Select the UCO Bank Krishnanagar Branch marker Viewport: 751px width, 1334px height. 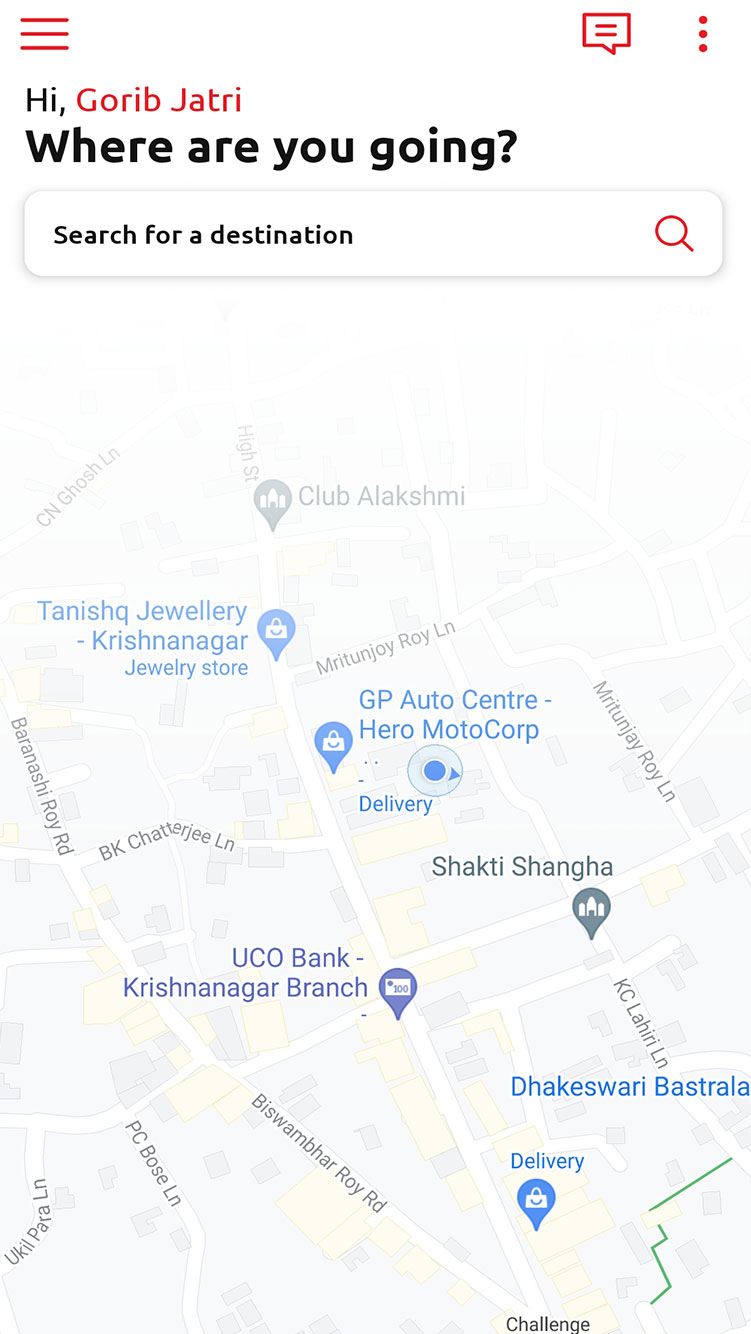point(400,991)
